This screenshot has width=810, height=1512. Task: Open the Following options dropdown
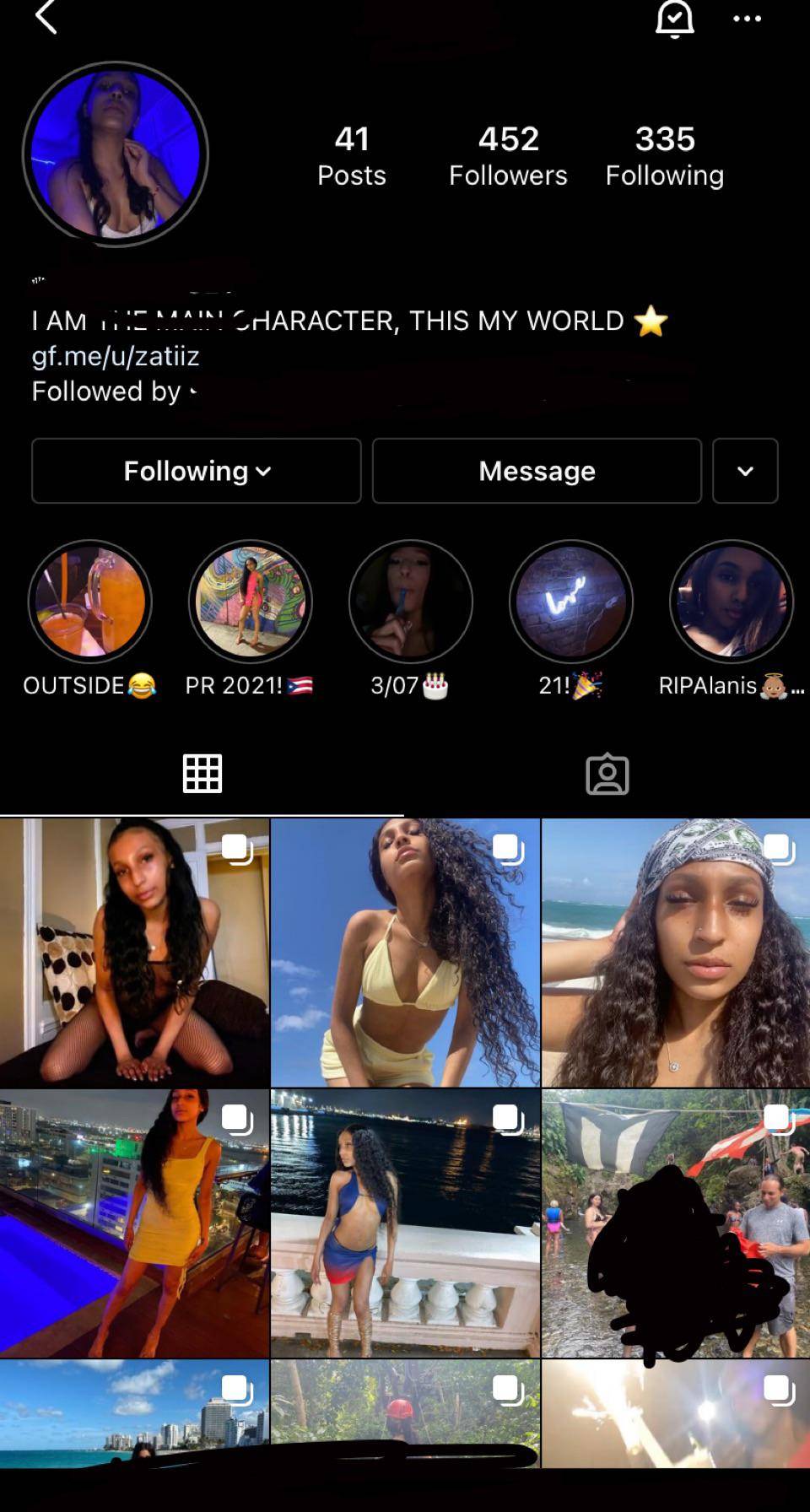pos(197,471)
